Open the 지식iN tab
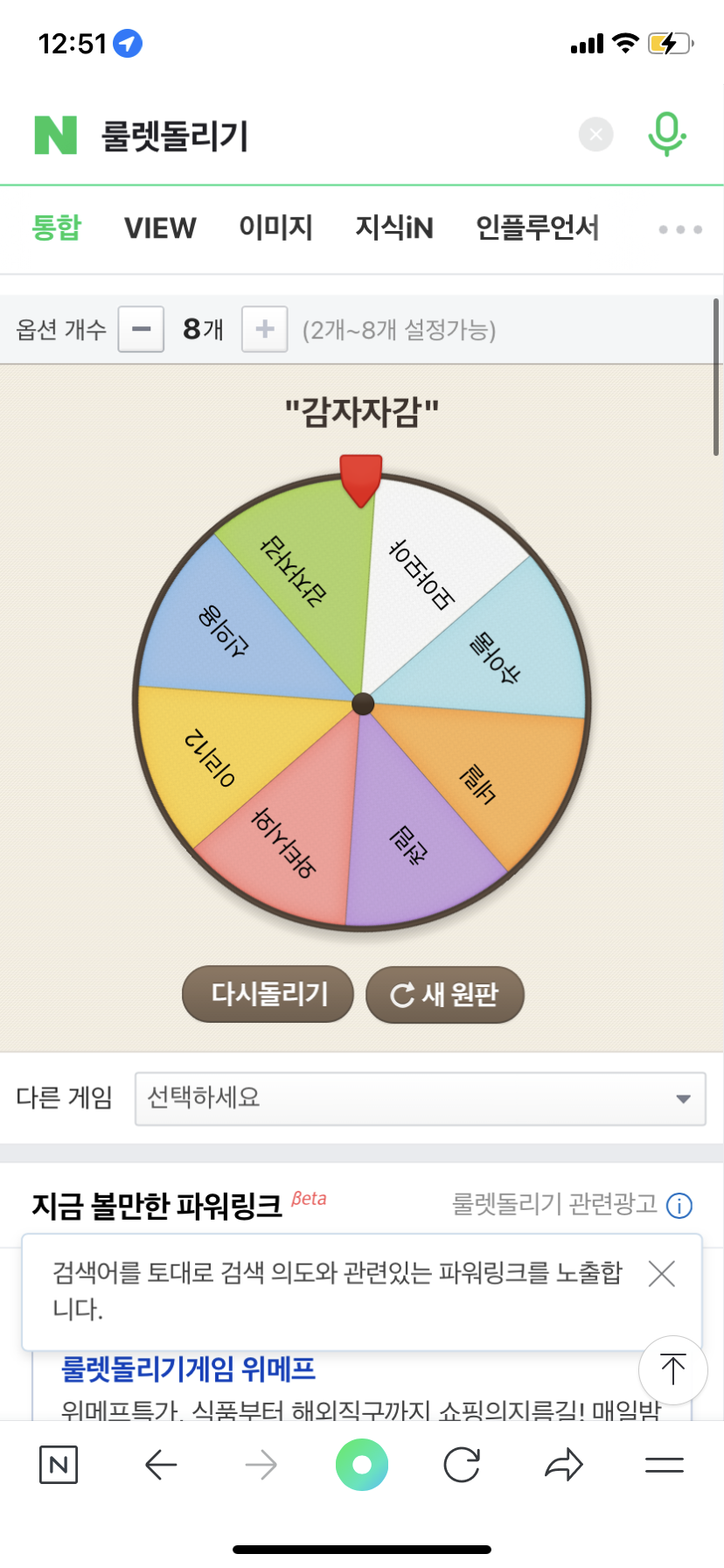724x1568 pixels. click(393, 228)
